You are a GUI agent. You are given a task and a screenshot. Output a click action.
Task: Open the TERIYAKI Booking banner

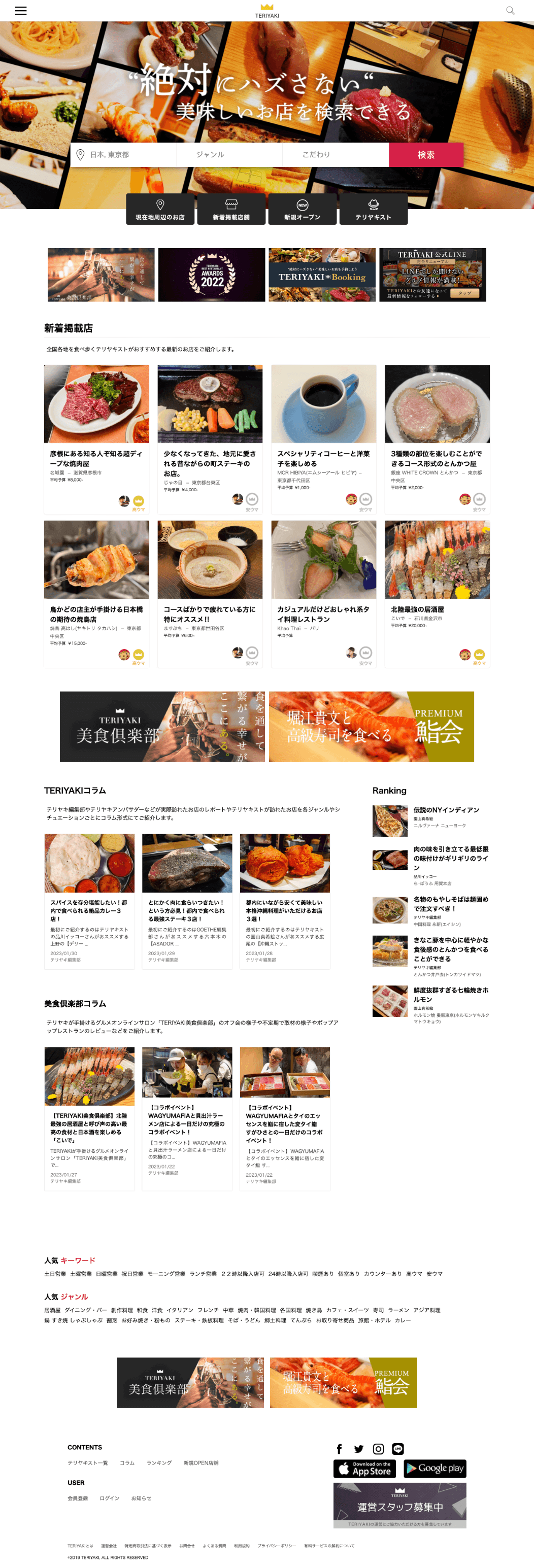322,275
